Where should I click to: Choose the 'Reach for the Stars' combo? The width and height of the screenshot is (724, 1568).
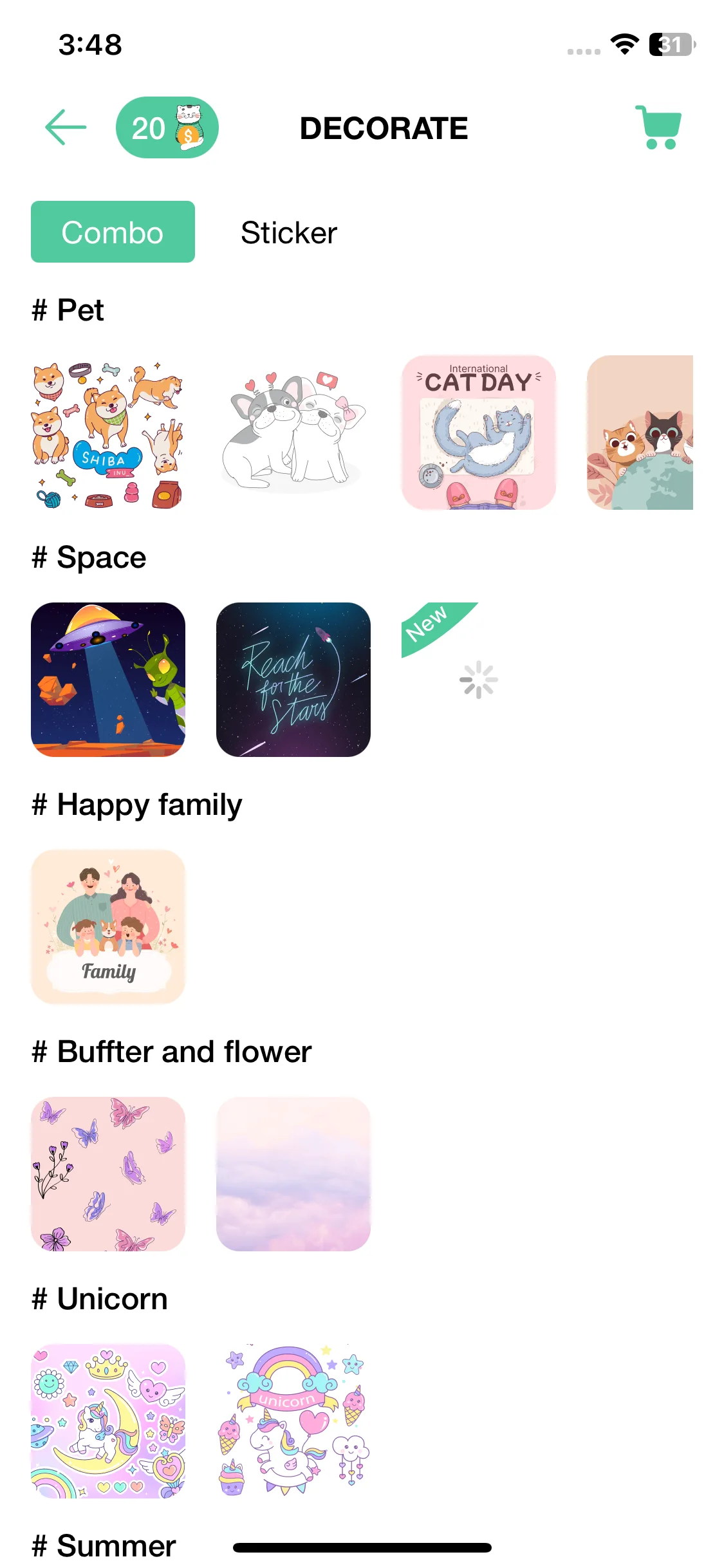[x=293, y=678]
